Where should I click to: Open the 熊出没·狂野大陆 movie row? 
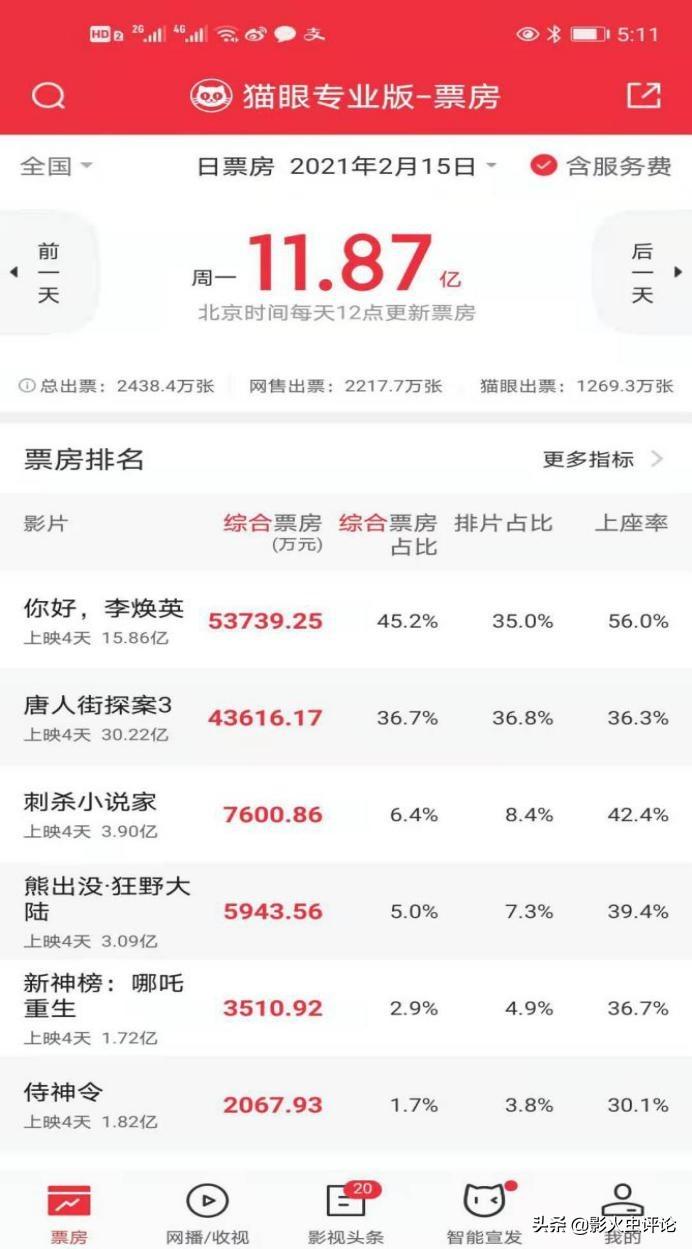pos(346,911)
